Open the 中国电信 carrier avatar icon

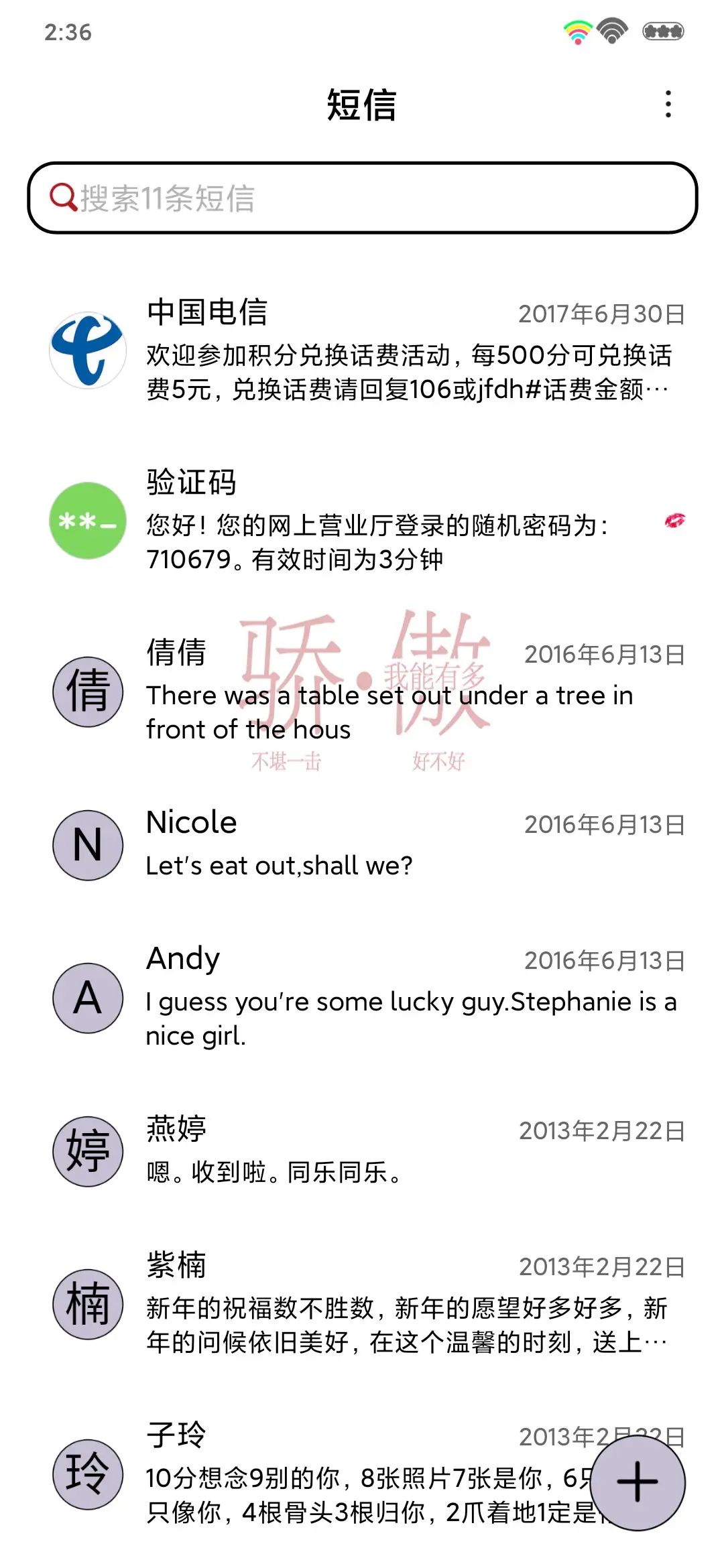click(87, 351)
